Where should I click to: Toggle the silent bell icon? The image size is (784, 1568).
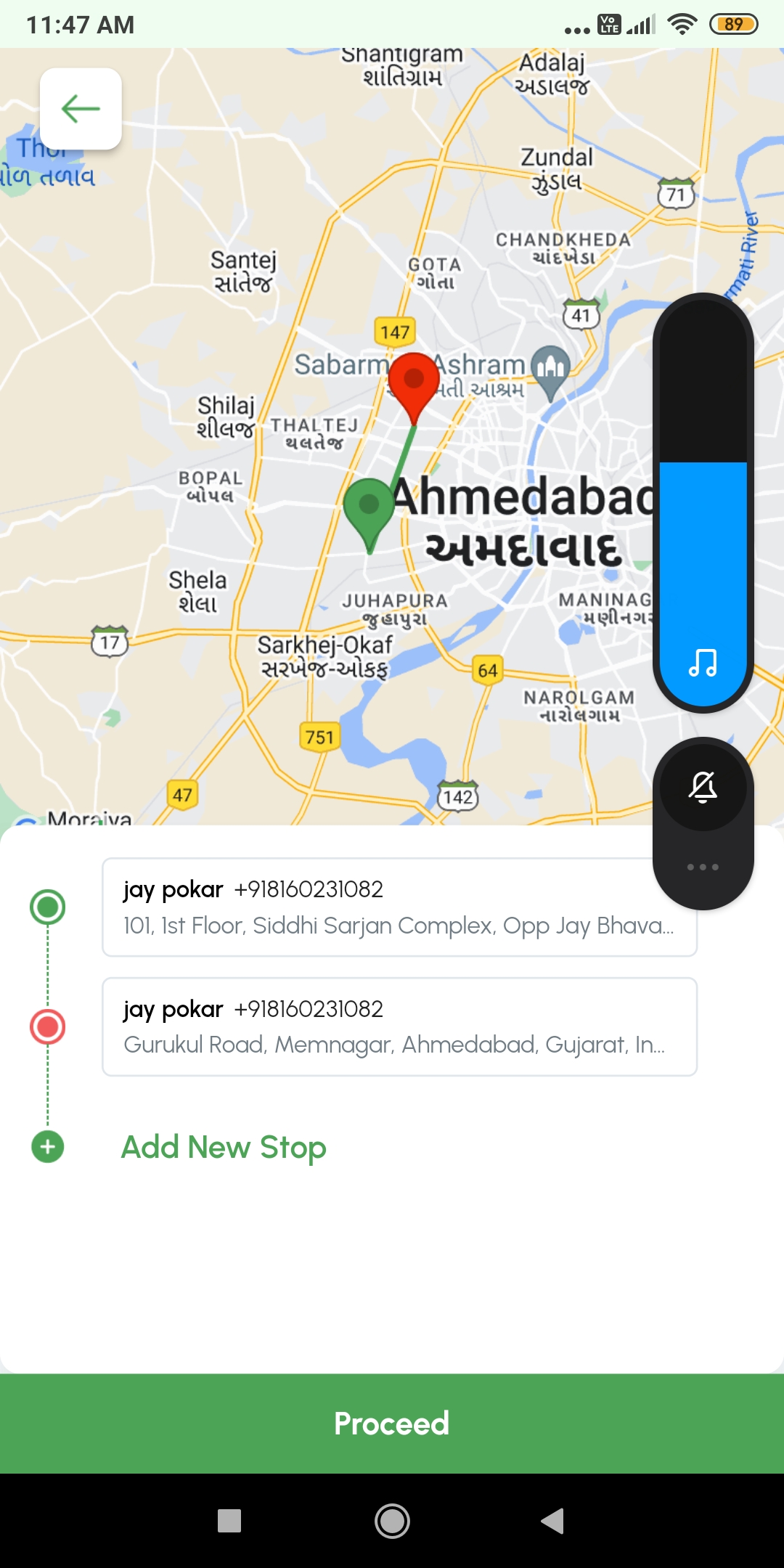pos(703,787)
